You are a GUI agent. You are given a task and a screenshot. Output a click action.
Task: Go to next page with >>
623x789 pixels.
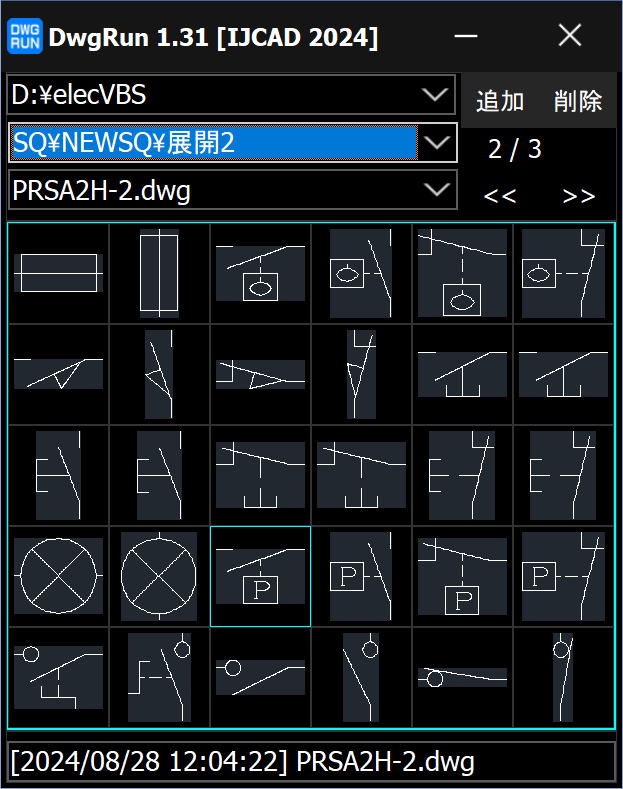coord(579,196)
